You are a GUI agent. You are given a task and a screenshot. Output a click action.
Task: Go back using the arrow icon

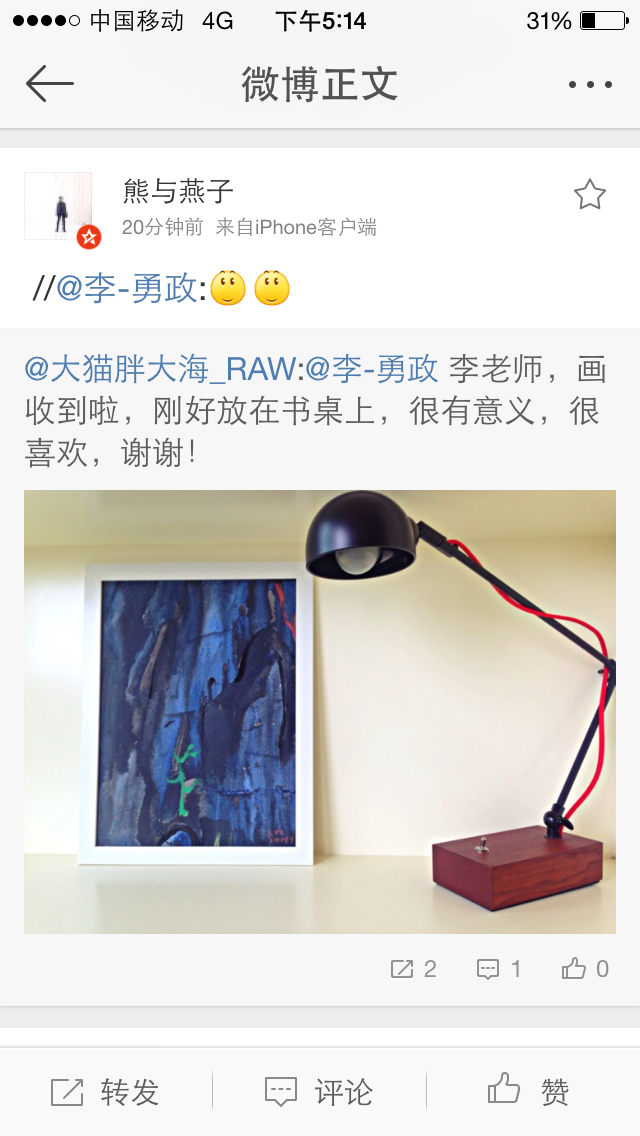pos(50,84)
